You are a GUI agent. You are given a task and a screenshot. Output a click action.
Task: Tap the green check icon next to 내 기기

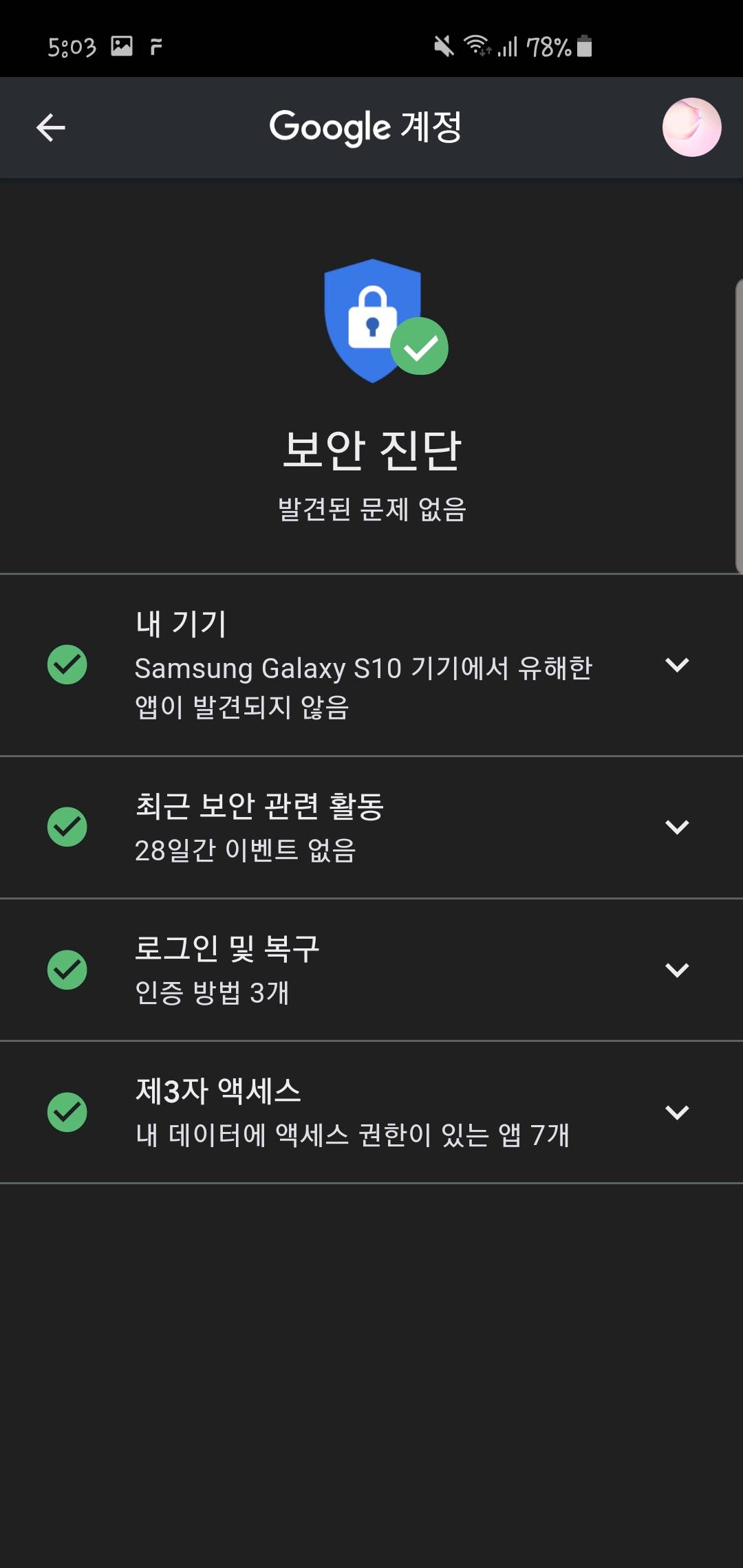pos(67,664)
